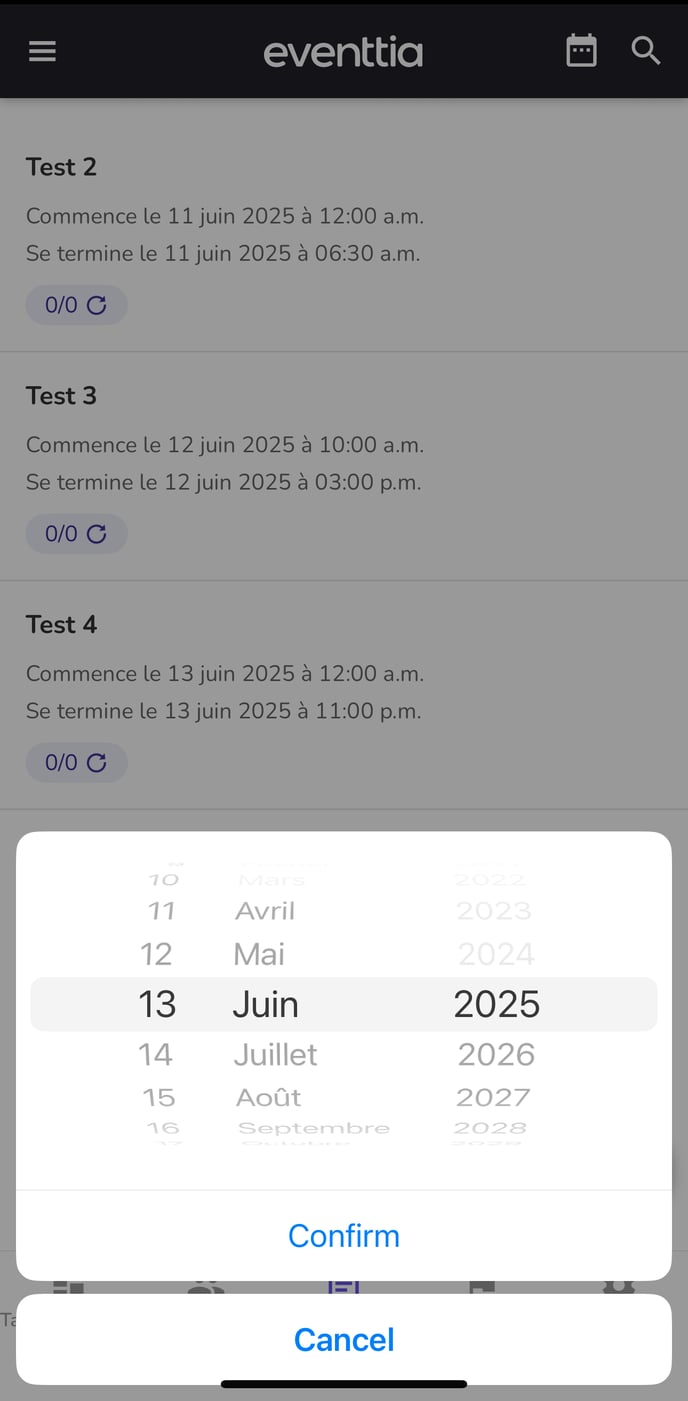This screenshot has width=688, height=1401.
Task: Choose day 11 in the picker
Action: pos(161,911)
